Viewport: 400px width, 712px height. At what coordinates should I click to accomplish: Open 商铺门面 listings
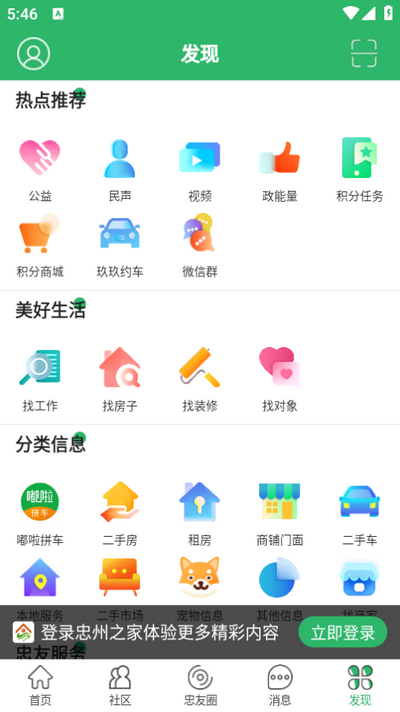[x=280, y=514]
